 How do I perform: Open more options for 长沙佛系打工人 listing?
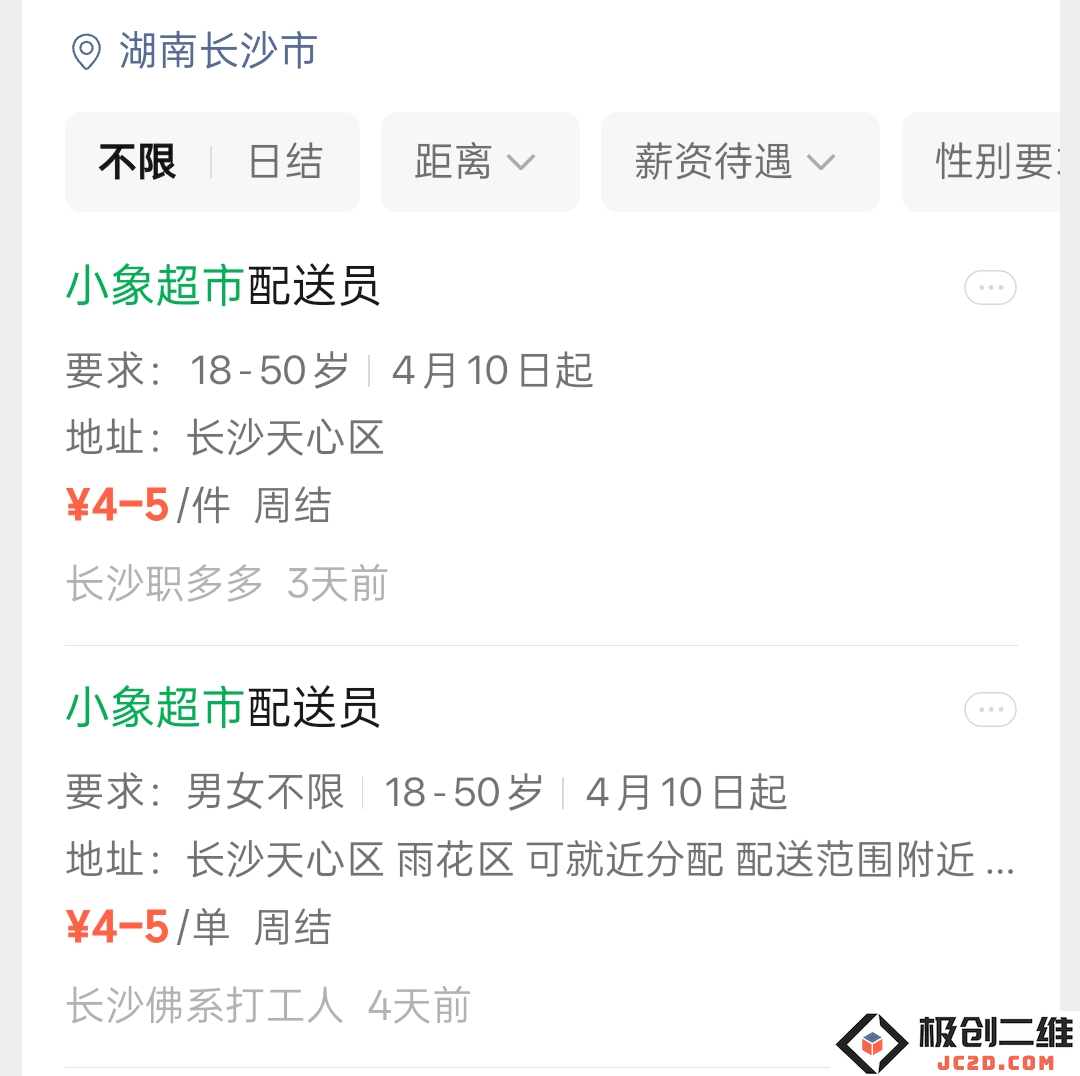990,710
